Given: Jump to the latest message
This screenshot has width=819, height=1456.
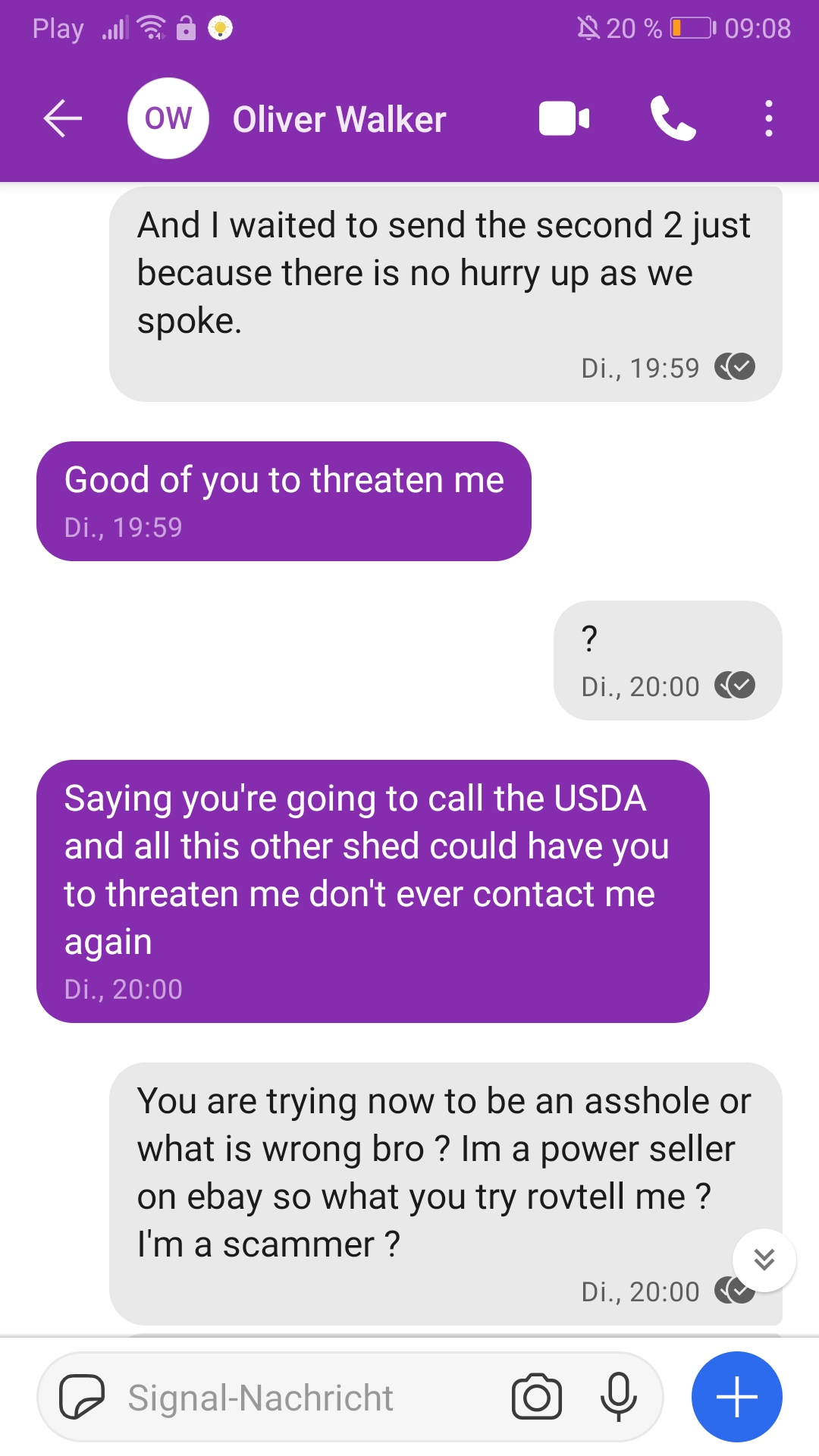Looking at the screenshot, I should [764, 1260].
